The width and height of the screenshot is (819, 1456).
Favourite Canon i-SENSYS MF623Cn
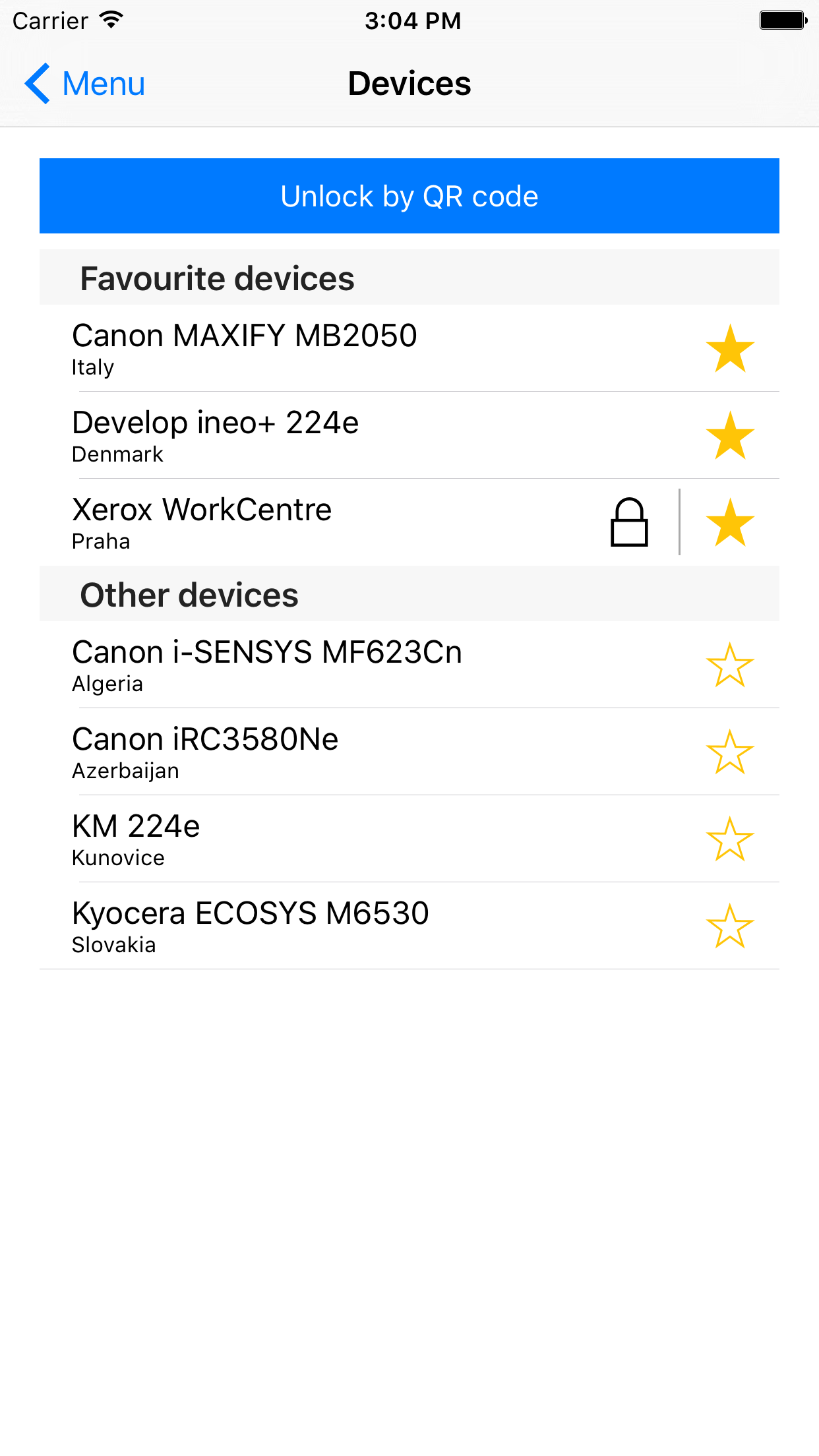click(x=730, y=665)
